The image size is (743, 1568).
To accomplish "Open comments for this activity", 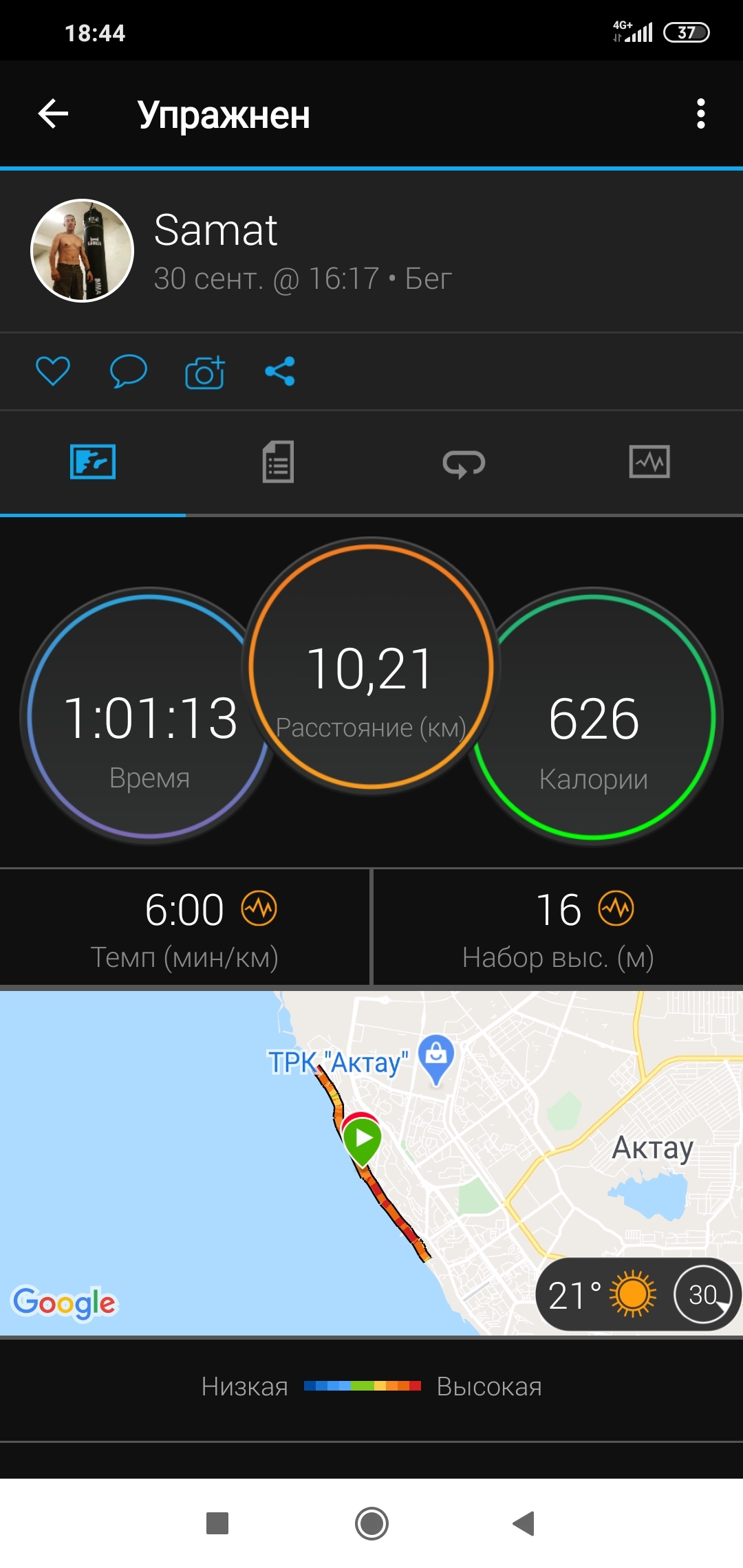I will 128,371.
